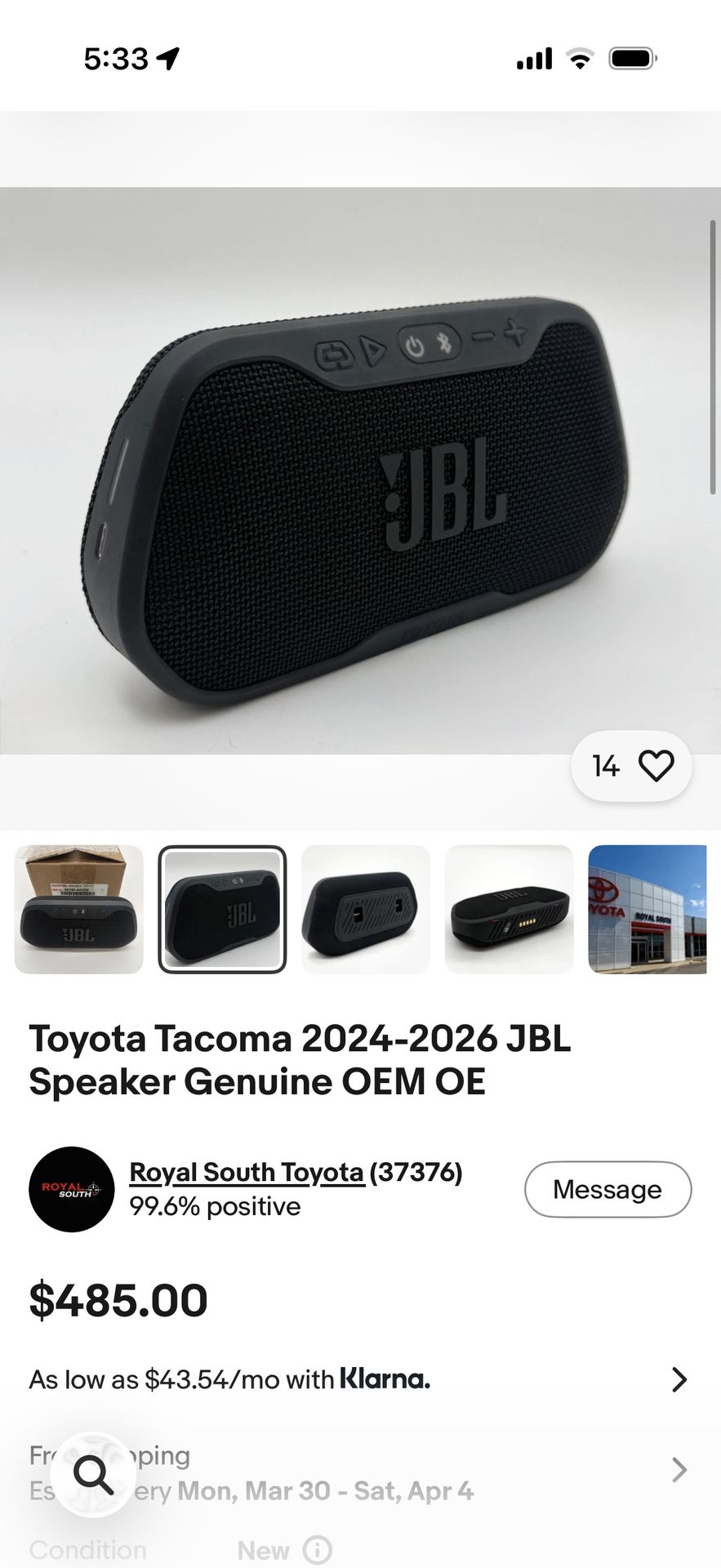
Task: Select the front-view JBL speaker thumbnail
Action: [222, 909]
